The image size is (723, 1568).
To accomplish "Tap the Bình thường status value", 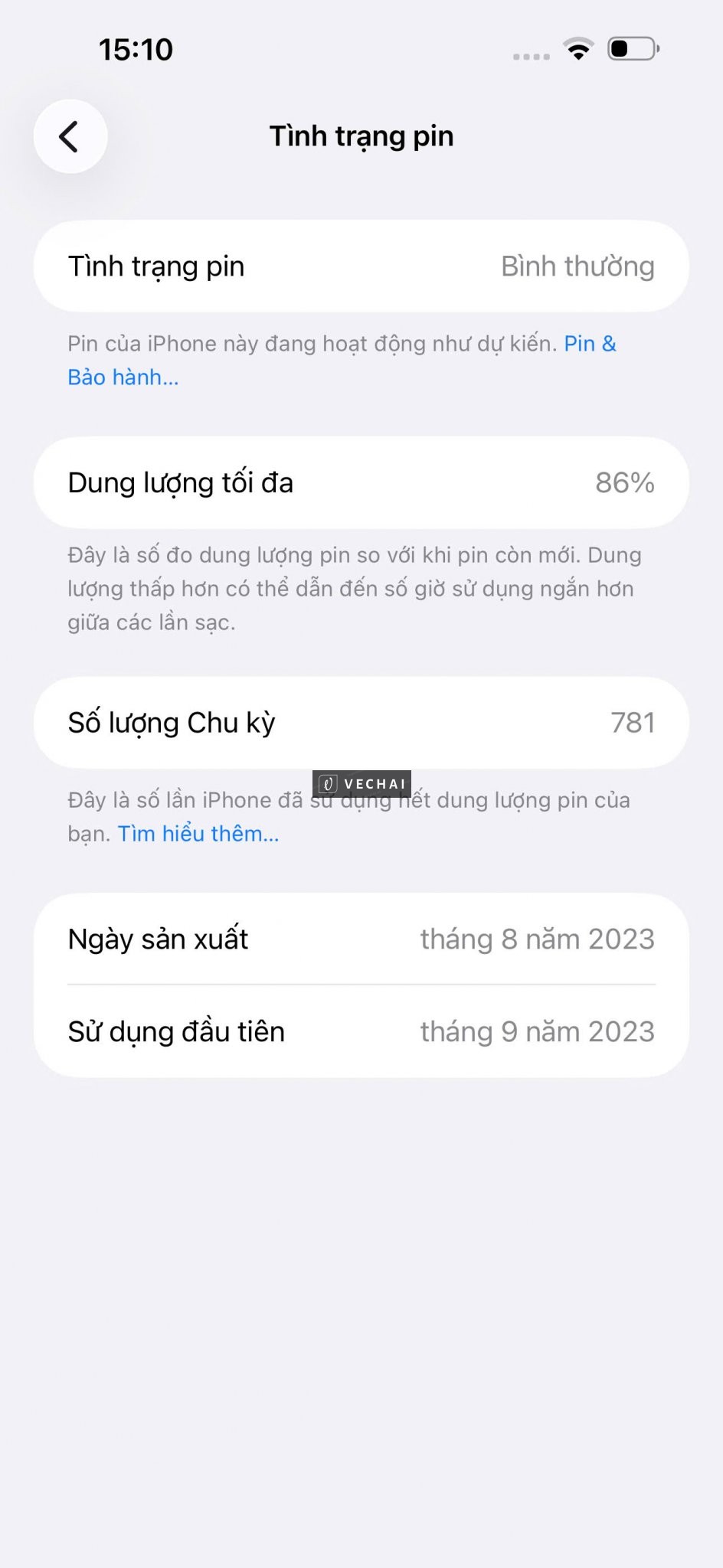I will (577, 266).
